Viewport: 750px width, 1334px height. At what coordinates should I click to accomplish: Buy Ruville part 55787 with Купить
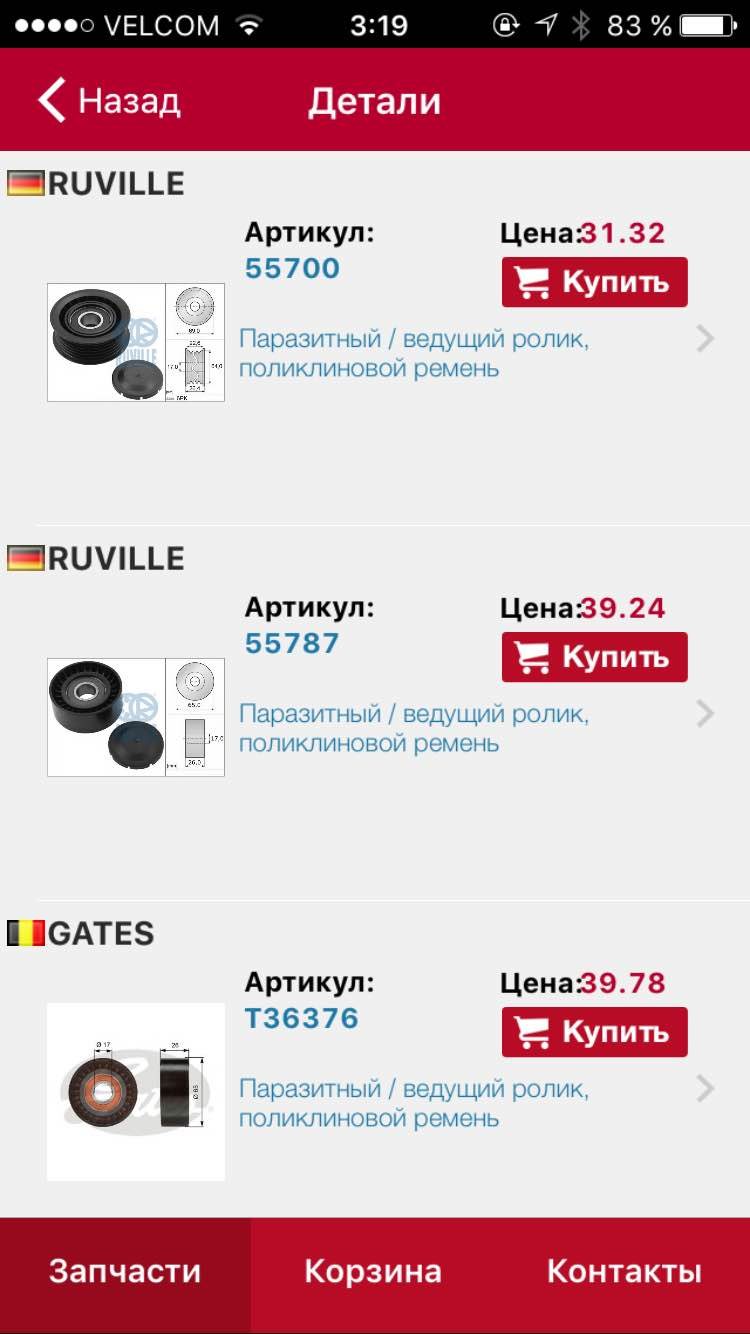pyautogui.click(x=595, y=657)
